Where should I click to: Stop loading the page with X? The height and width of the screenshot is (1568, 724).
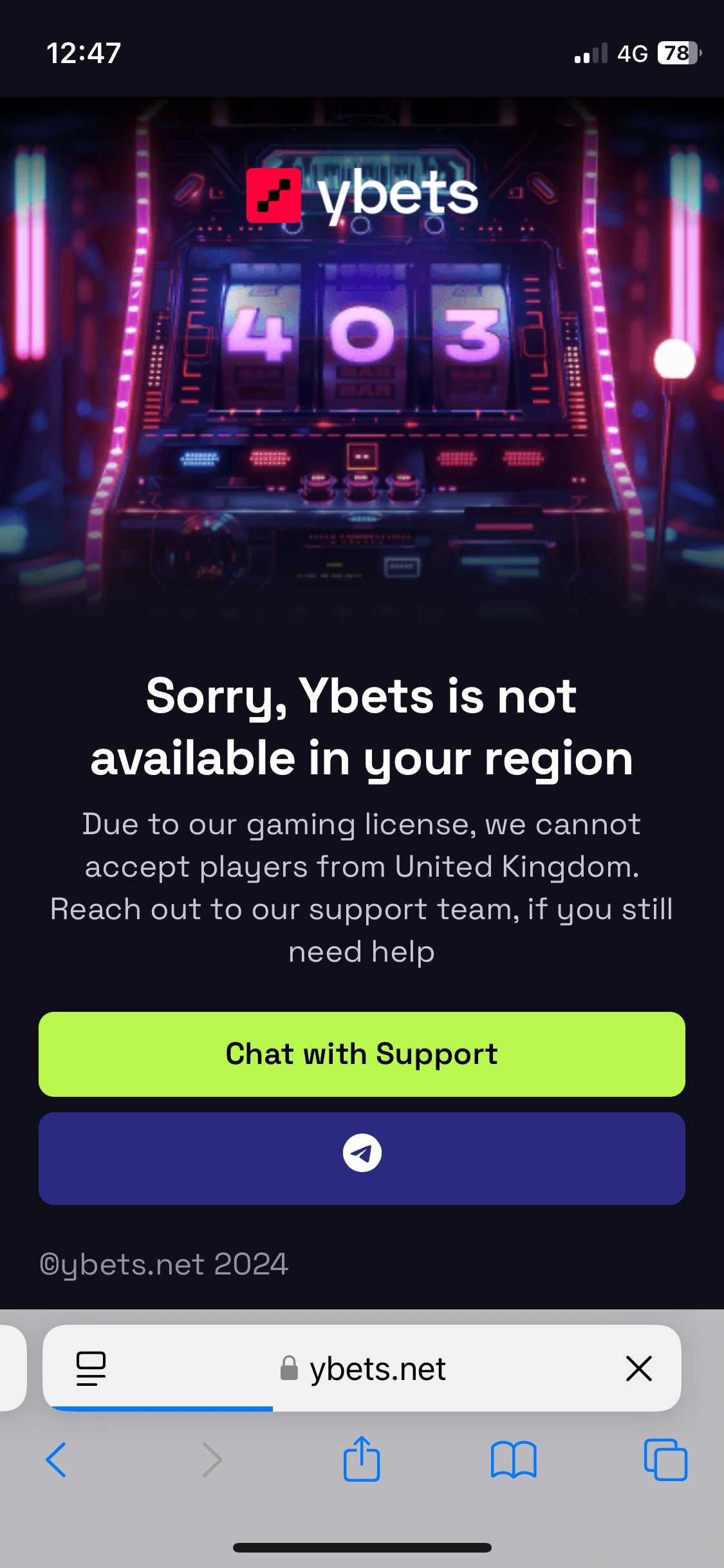click(638, 1368)
